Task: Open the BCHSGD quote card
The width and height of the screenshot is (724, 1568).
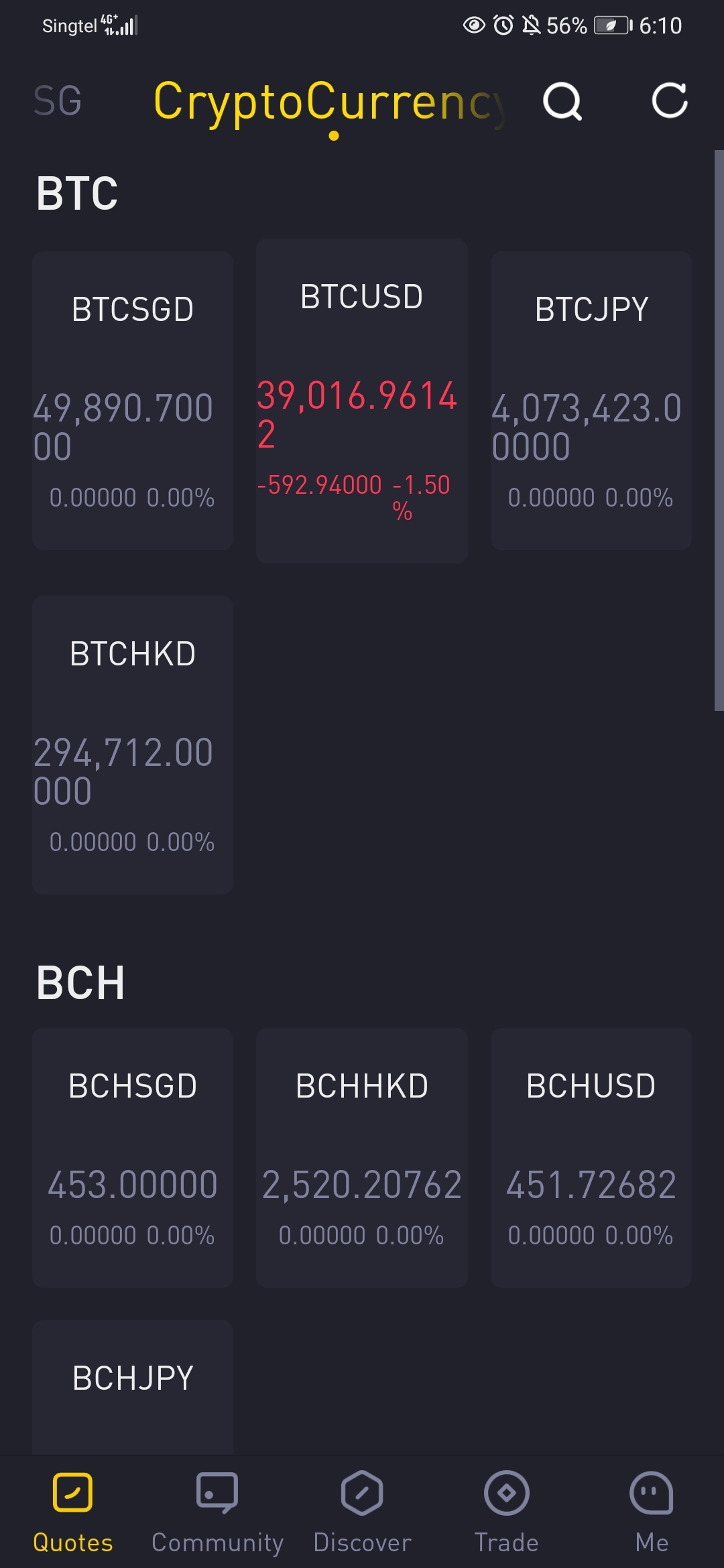Action: click(133, 1157)
